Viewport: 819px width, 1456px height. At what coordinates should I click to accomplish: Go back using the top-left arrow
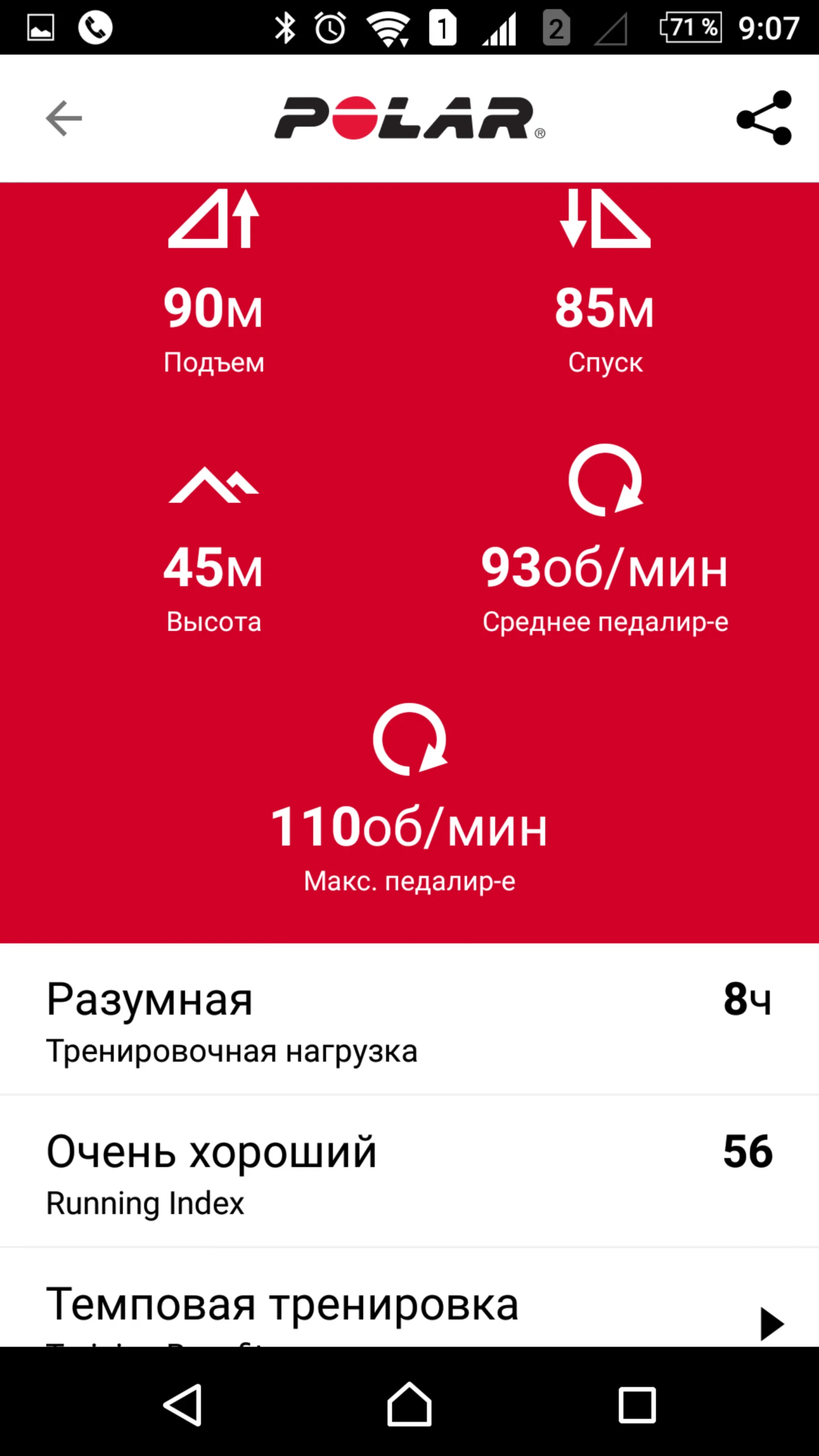click(64, 118)
